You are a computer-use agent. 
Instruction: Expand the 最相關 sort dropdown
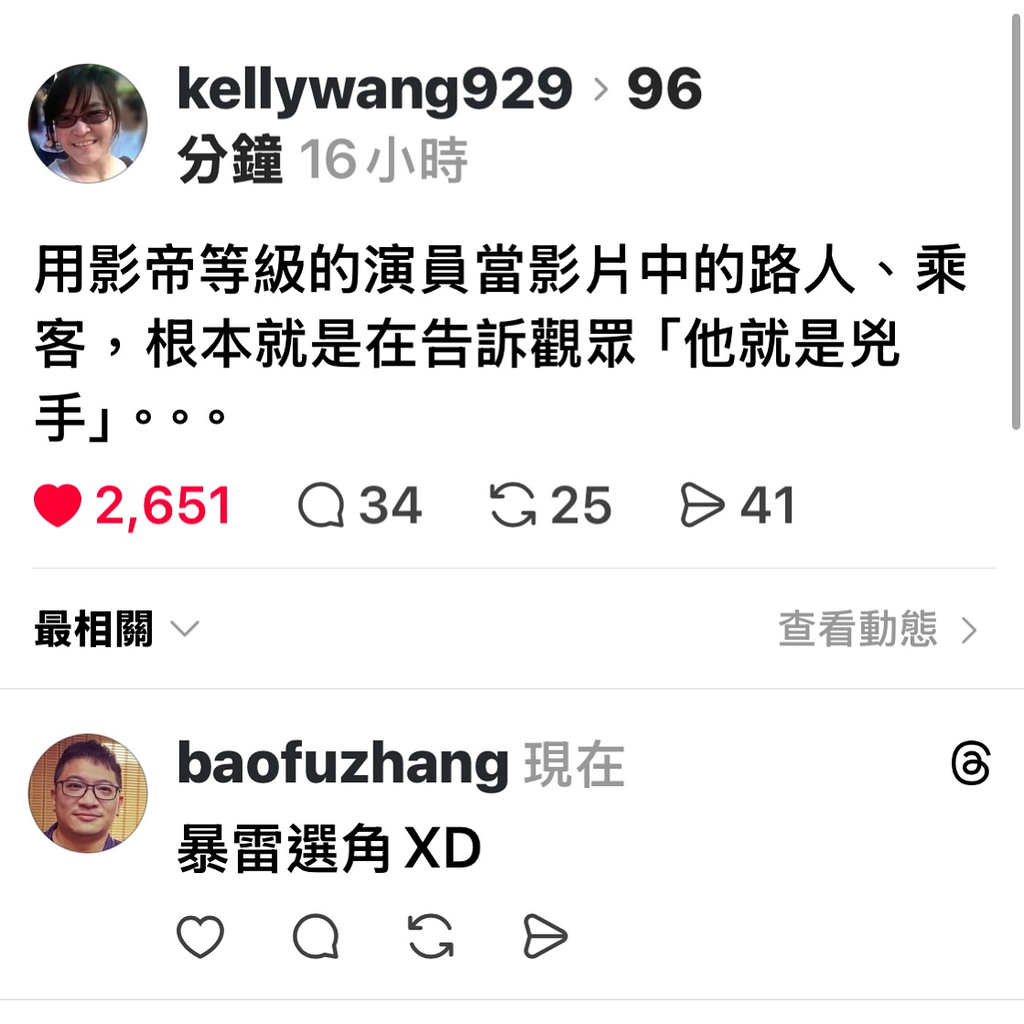tap(116, 630)
